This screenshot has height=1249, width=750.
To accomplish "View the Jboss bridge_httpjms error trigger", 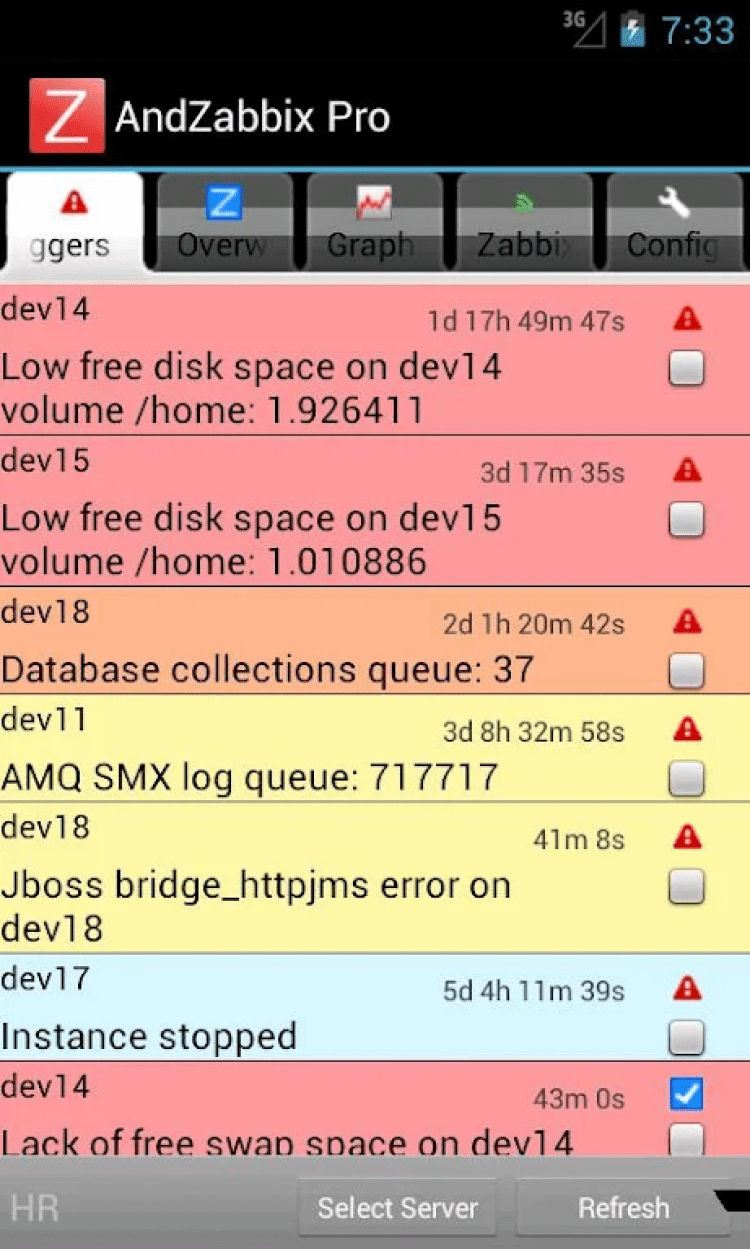I will 255,905.
